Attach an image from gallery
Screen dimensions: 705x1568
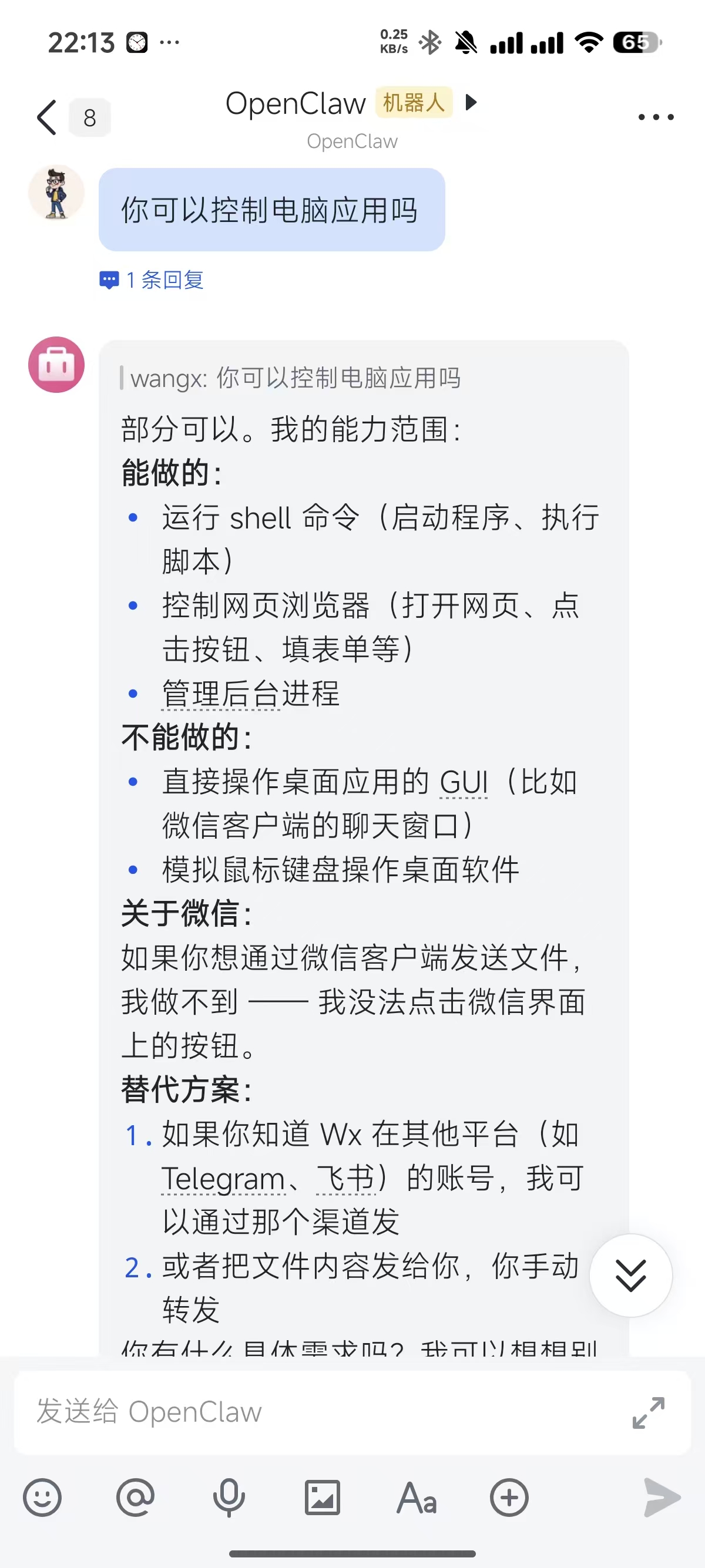322,1498
